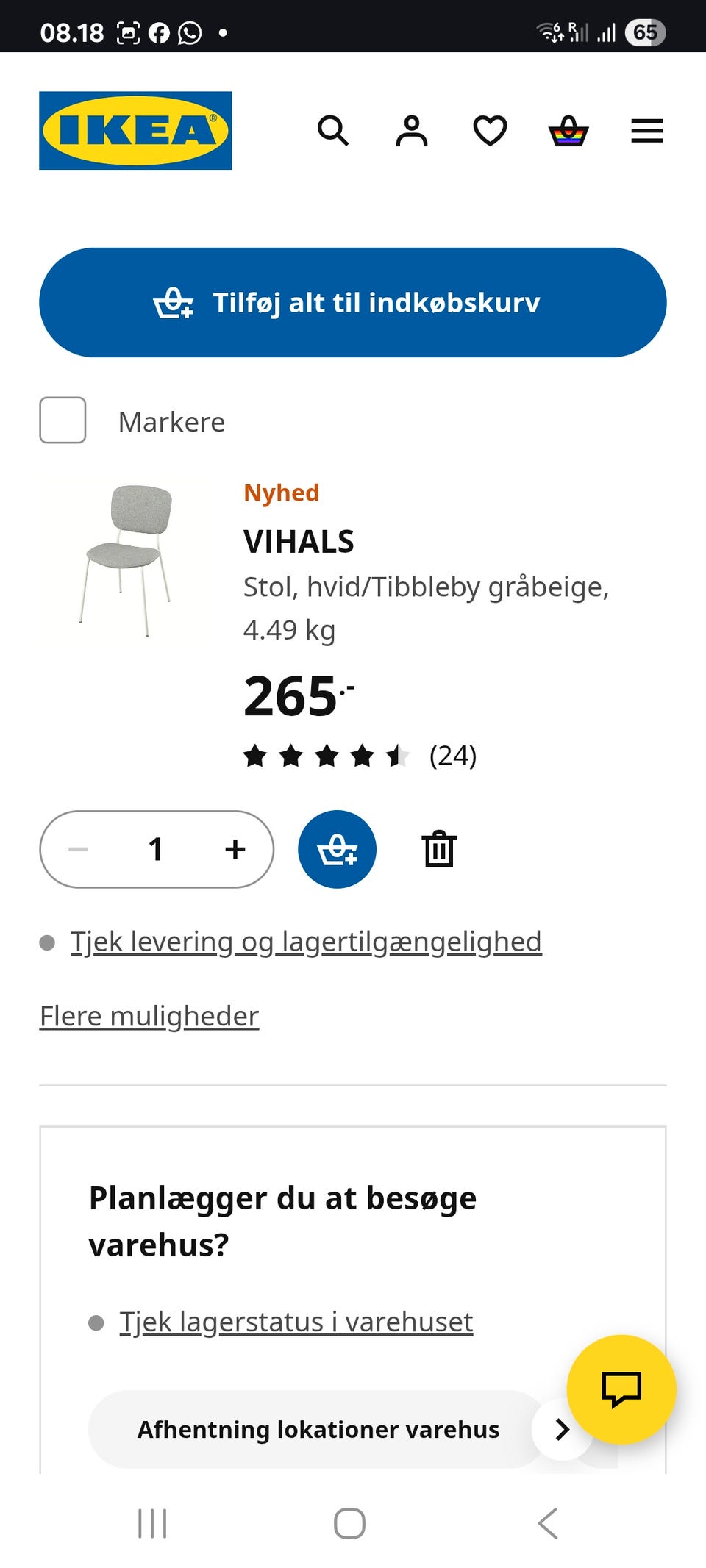Viewport: 706px width, 1568px height.
Task: Open the user profile icon
Action: pos(412,131)
